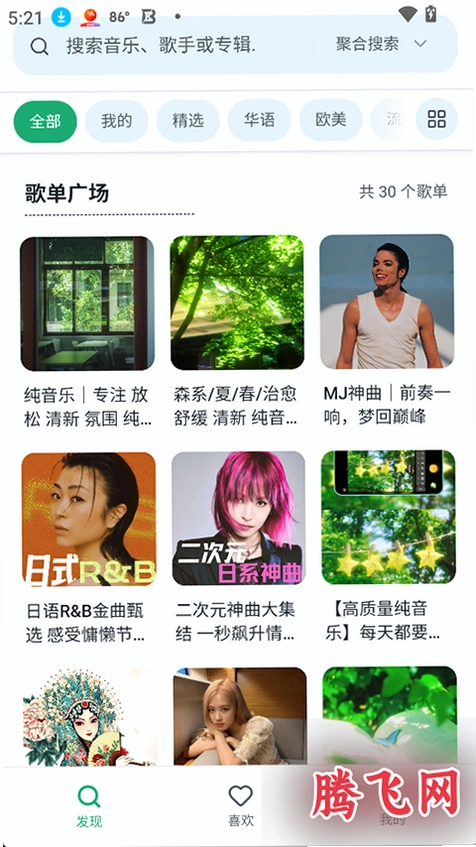
Task: Filter playlists by 欧美
Action: click(331, 121)
